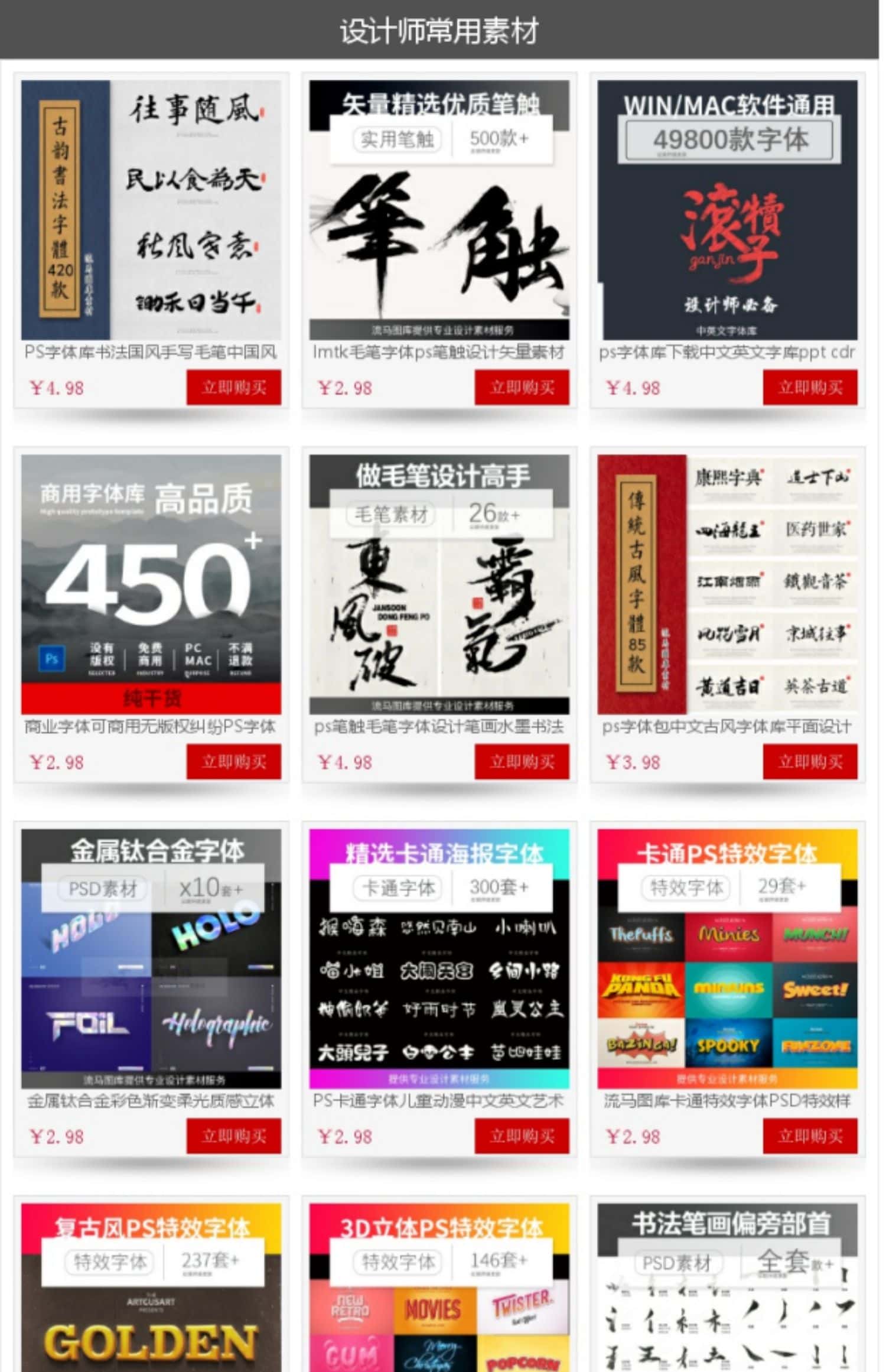Buy now the 金属钛合金彩色渐变 item
The width and height of the screenshot is (886, 1372).
(x=234, y=1136)
